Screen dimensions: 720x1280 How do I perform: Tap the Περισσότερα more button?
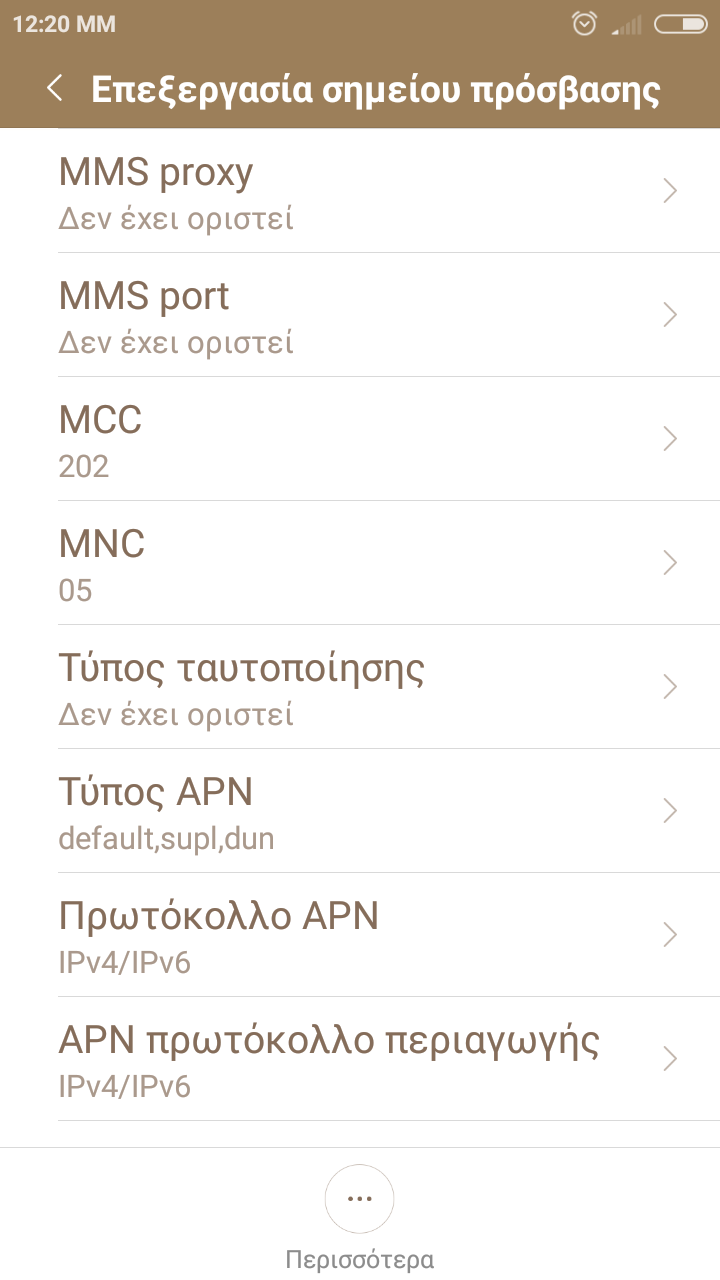[360, 1199]
